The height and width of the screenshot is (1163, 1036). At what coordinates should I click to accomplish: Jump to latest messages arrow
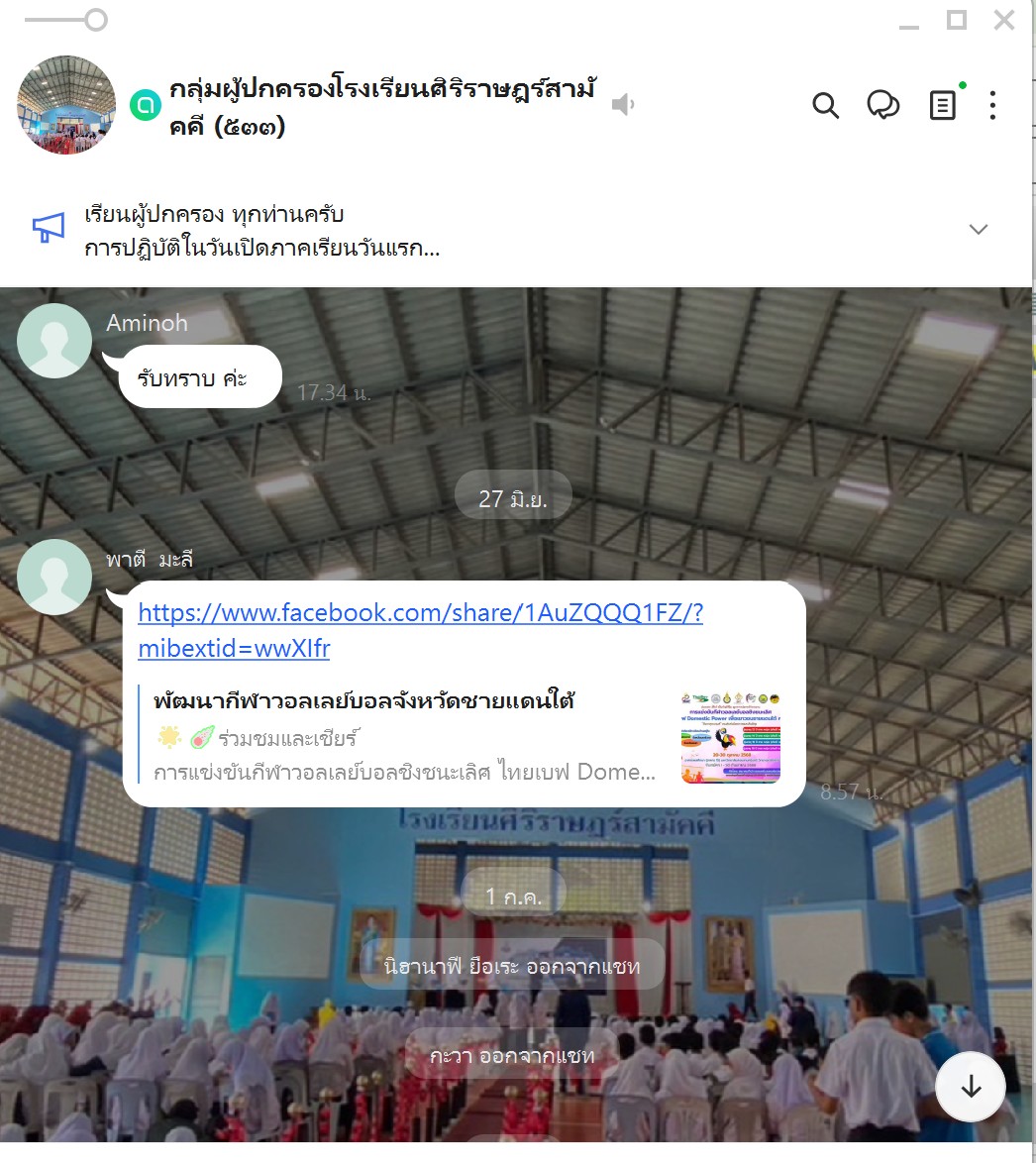point(971,1087)
